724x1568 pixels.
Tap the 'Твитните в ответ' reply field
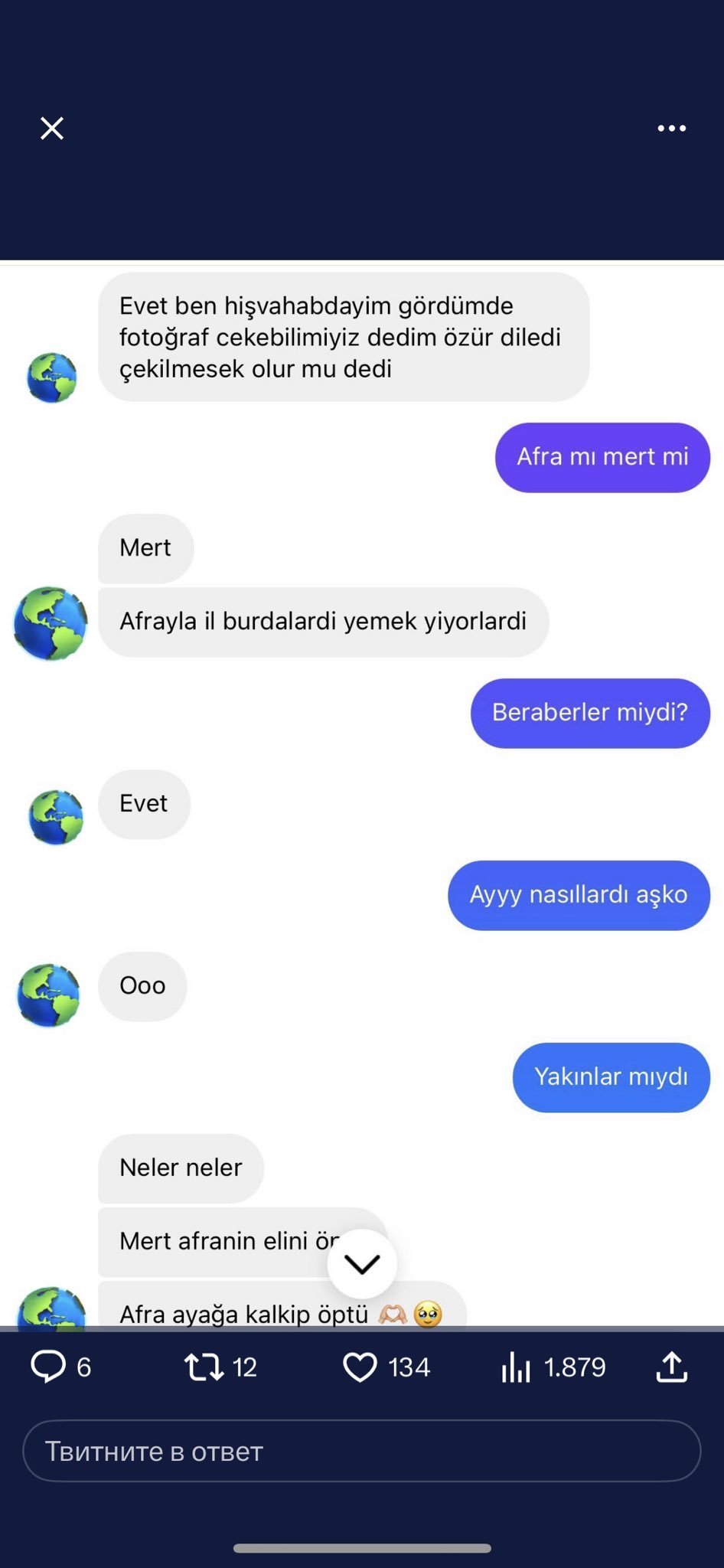coord(362,1451)
